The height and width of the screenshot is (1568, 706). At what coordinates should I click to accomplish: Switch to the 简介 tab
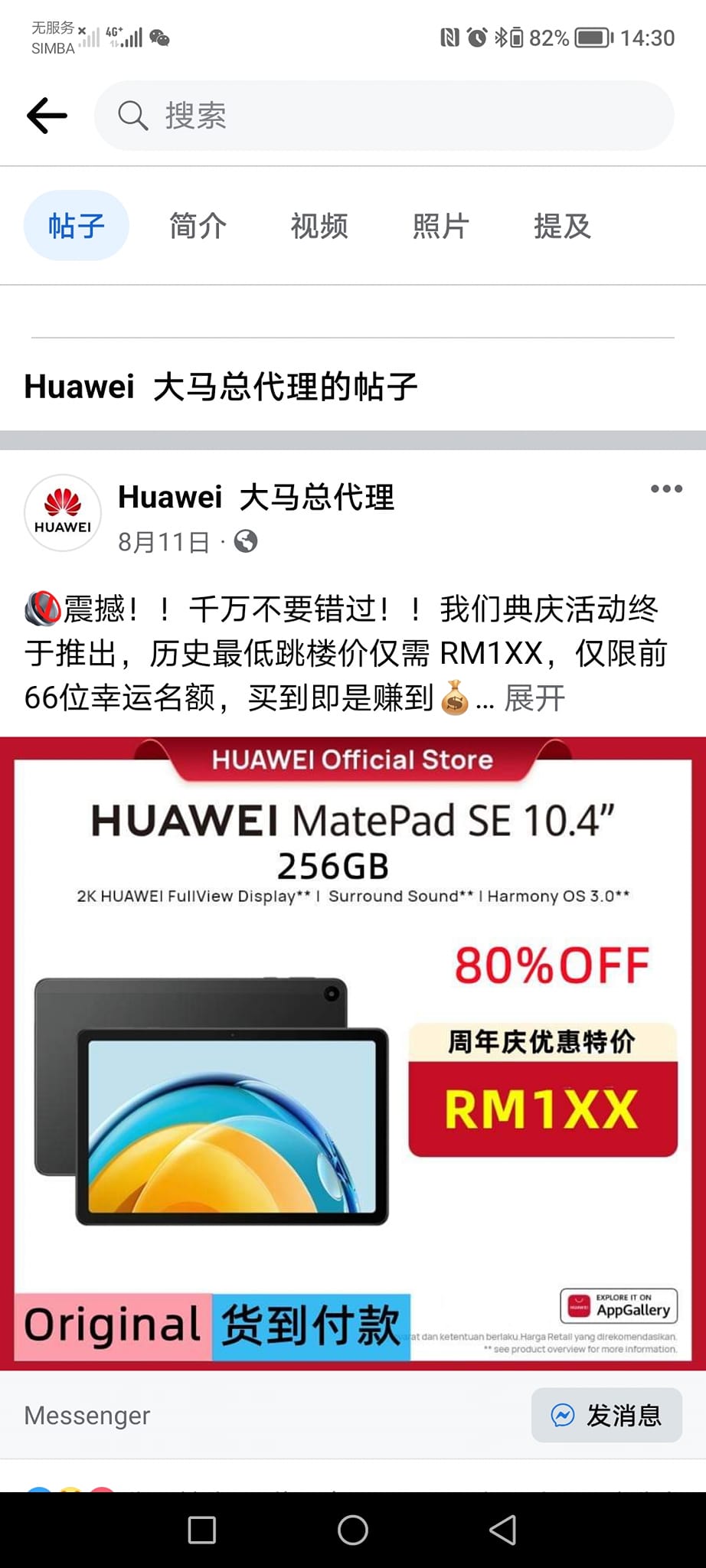tap(198, 226)
